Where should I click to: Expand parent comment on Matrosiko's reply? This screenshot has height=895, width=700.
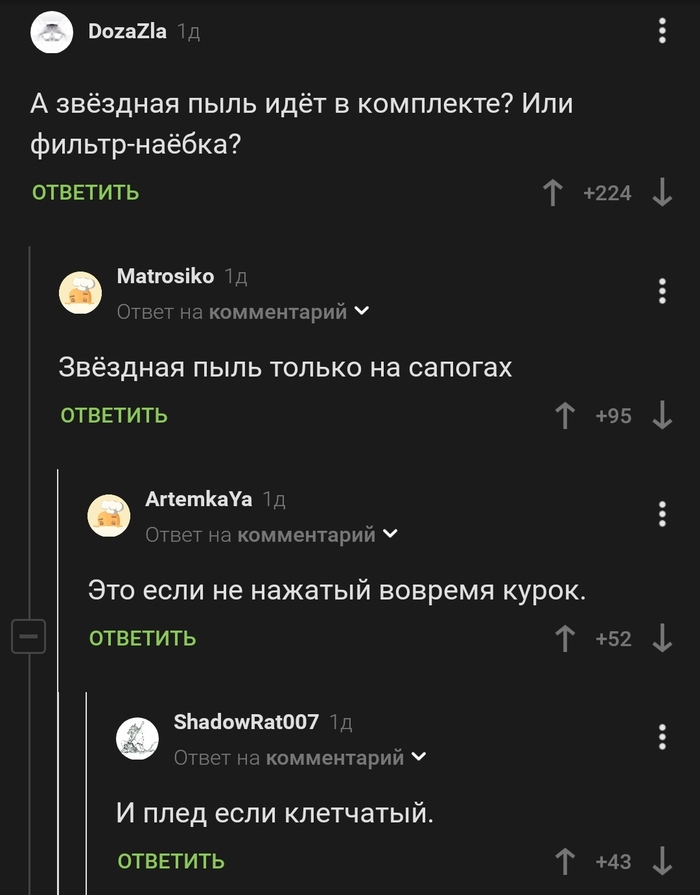click(x=362, y=311)
